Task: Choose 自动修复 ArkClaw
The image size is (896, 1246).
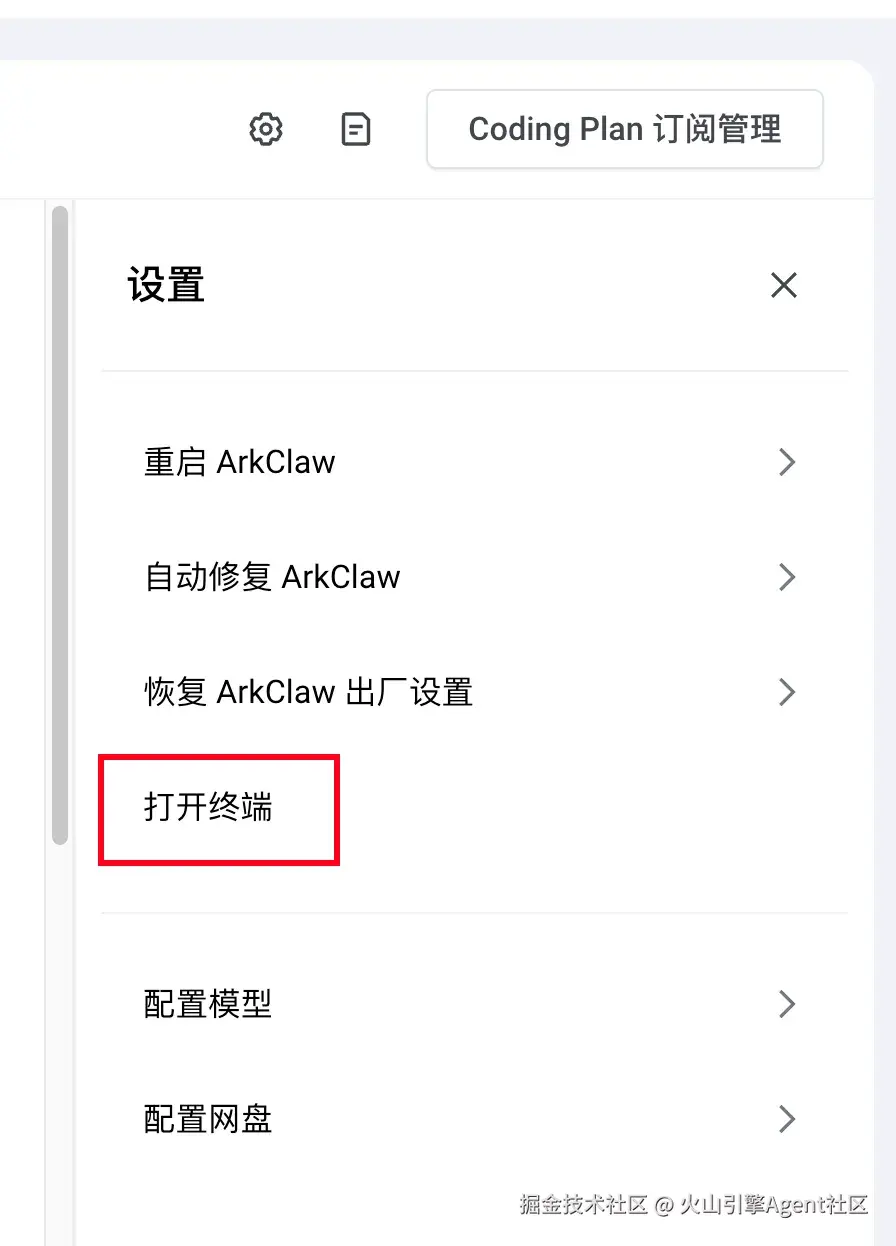Action: [470, 577]
